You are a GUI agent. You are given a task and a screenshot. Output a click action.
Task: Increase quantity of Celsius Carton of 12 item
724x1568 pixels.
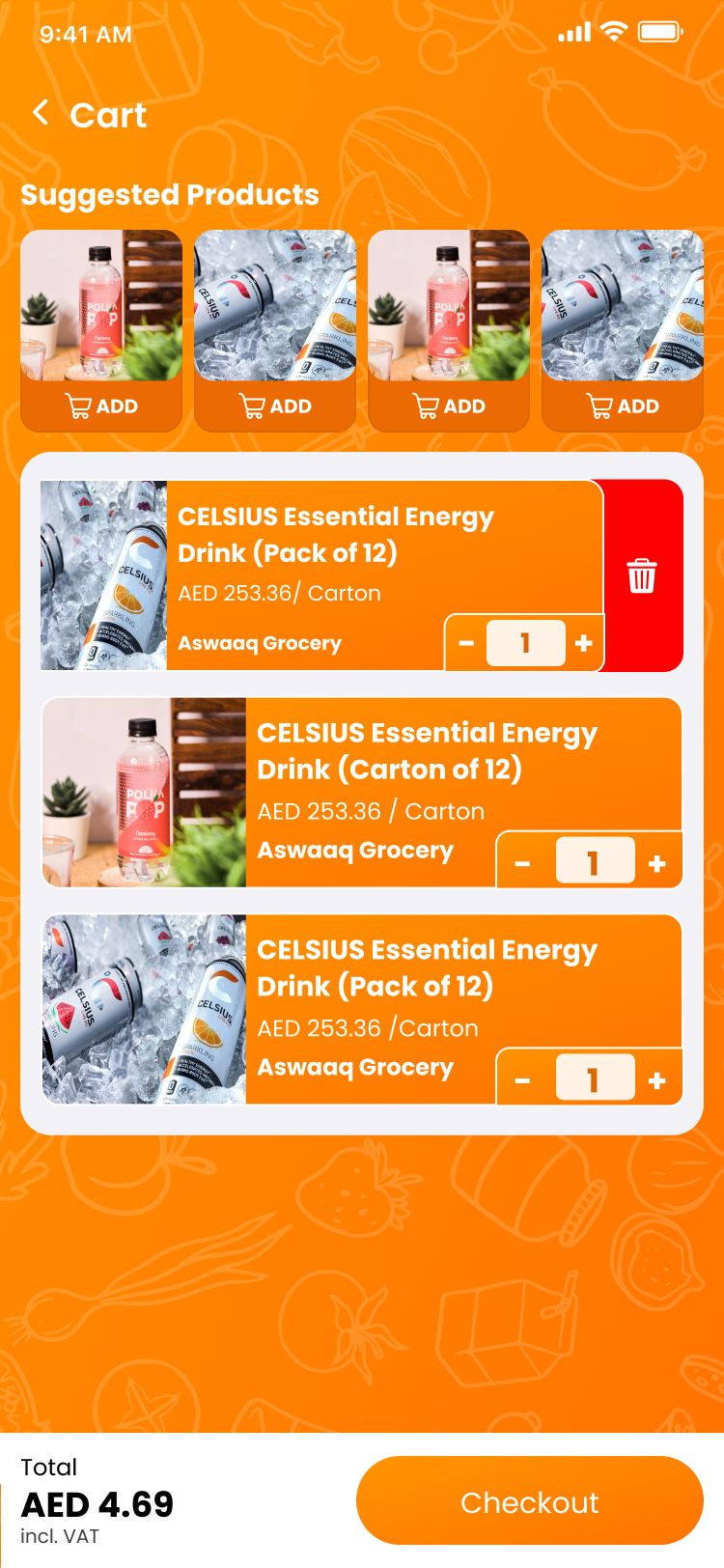pos(657,863)
